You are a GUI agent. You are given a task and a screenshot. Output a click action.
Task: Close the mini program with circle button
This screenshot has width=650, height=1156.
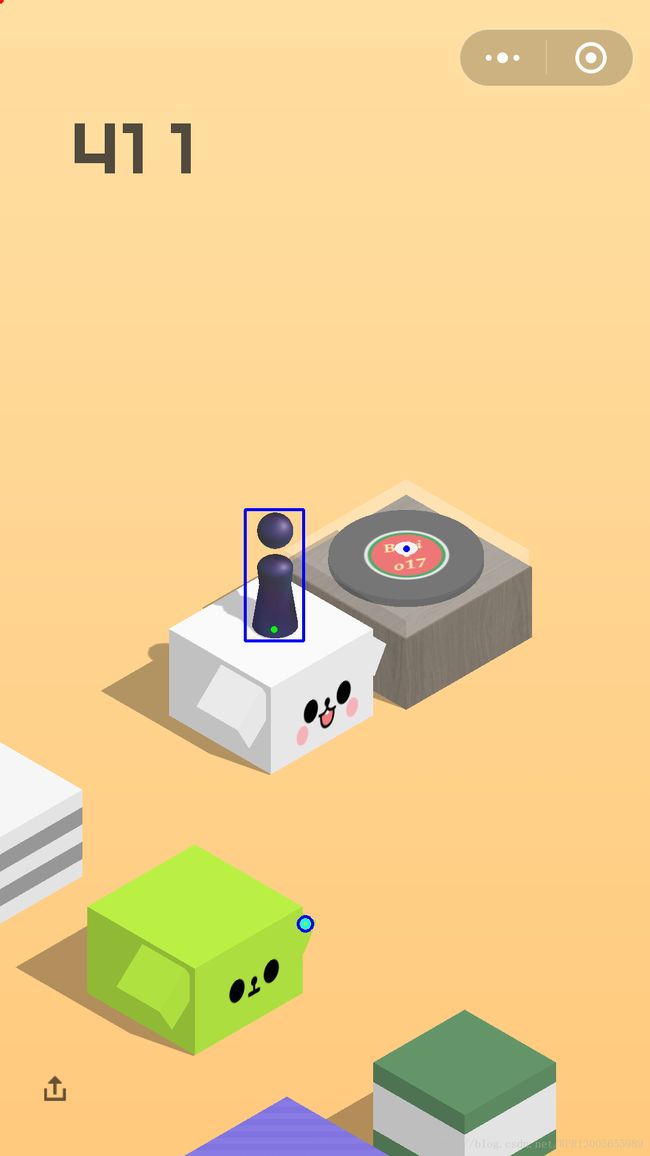click(590, 58)
